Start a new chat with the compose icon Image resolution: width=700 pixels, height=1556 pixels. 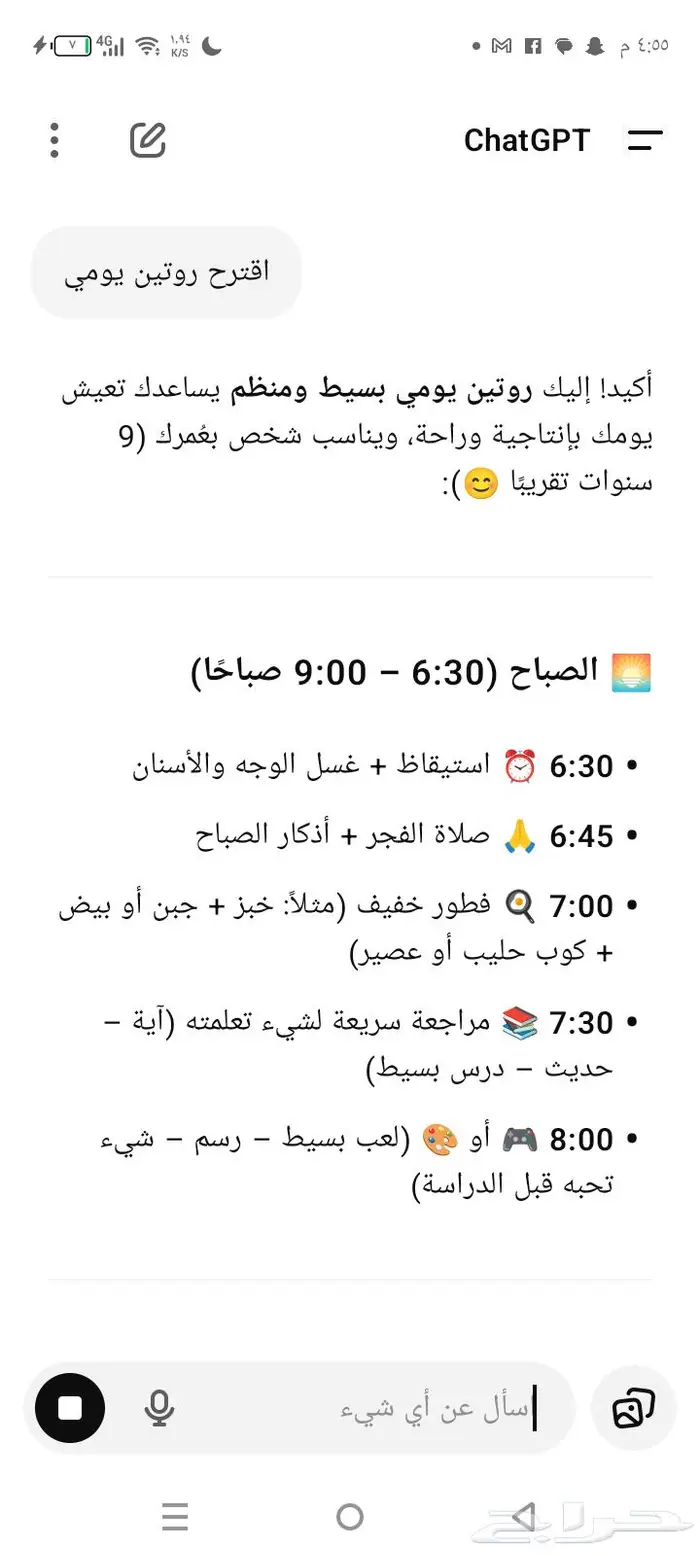[148, 140]
